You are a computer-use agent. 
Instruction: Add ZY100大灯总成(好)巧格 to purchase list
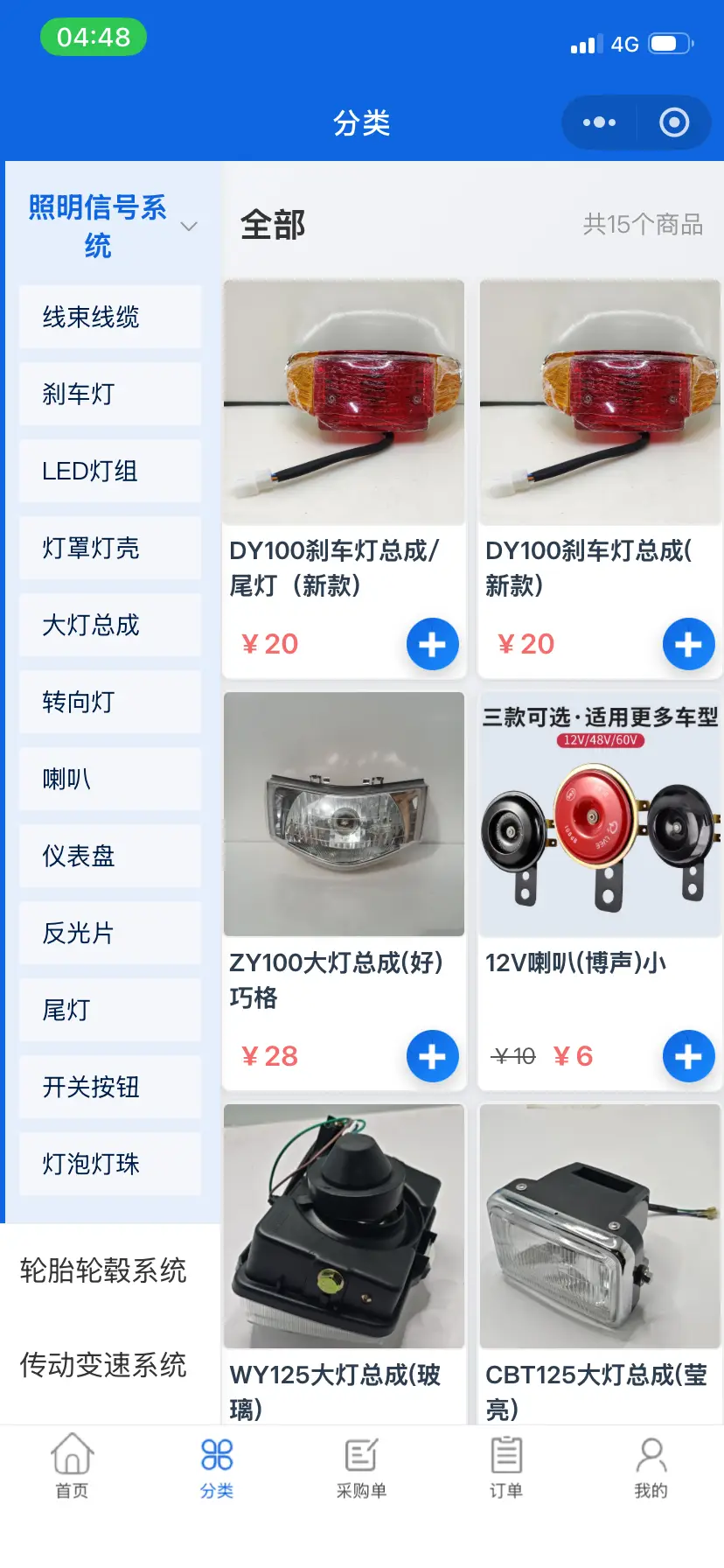click(x=432, y=1056)
